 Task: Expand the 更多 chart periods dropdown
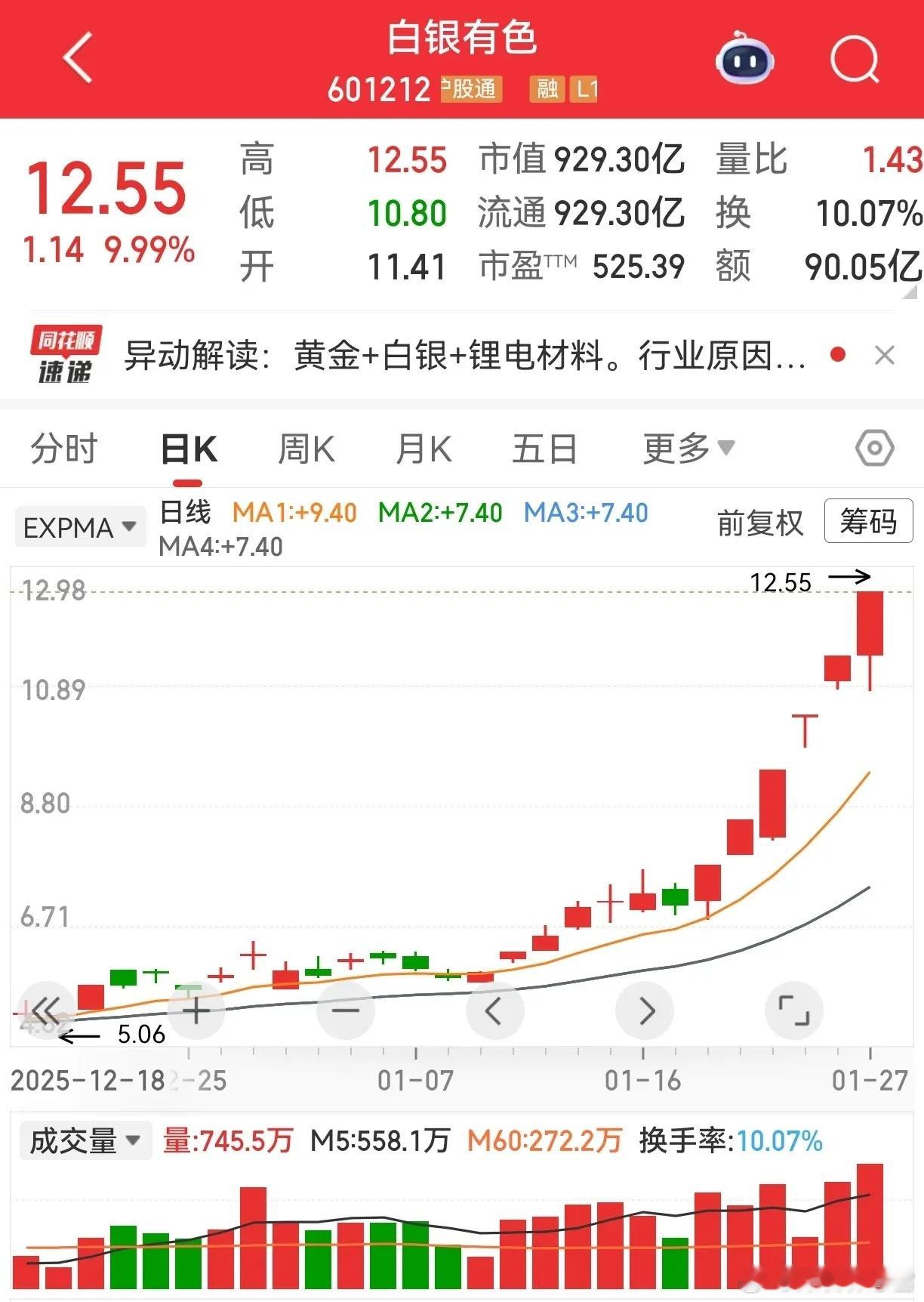688,449
